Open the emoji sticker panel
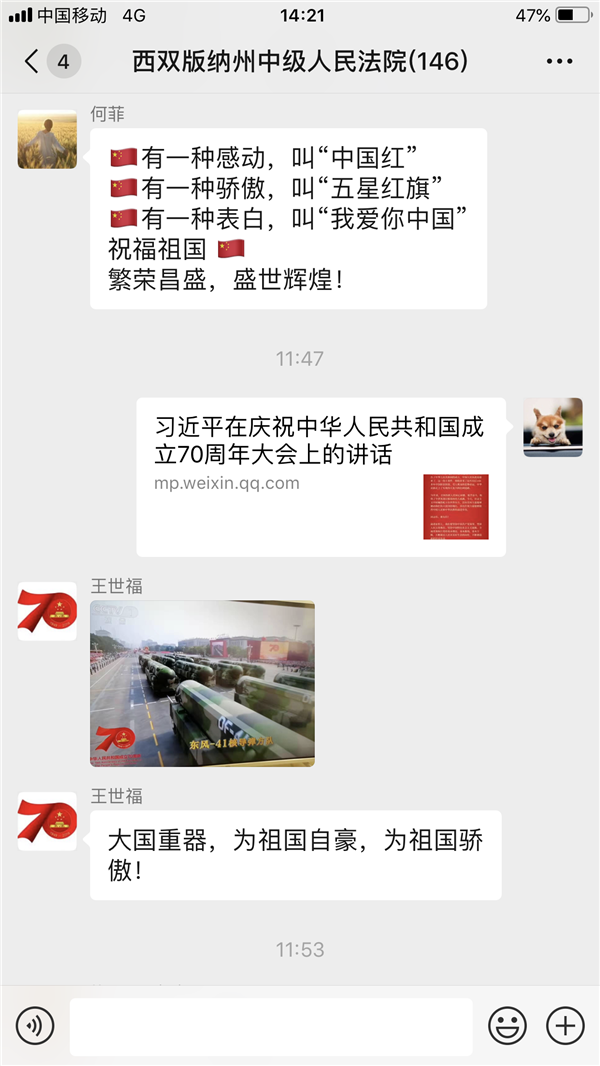This screenshot has height=1066, width=600. (x=507, y=1025)
